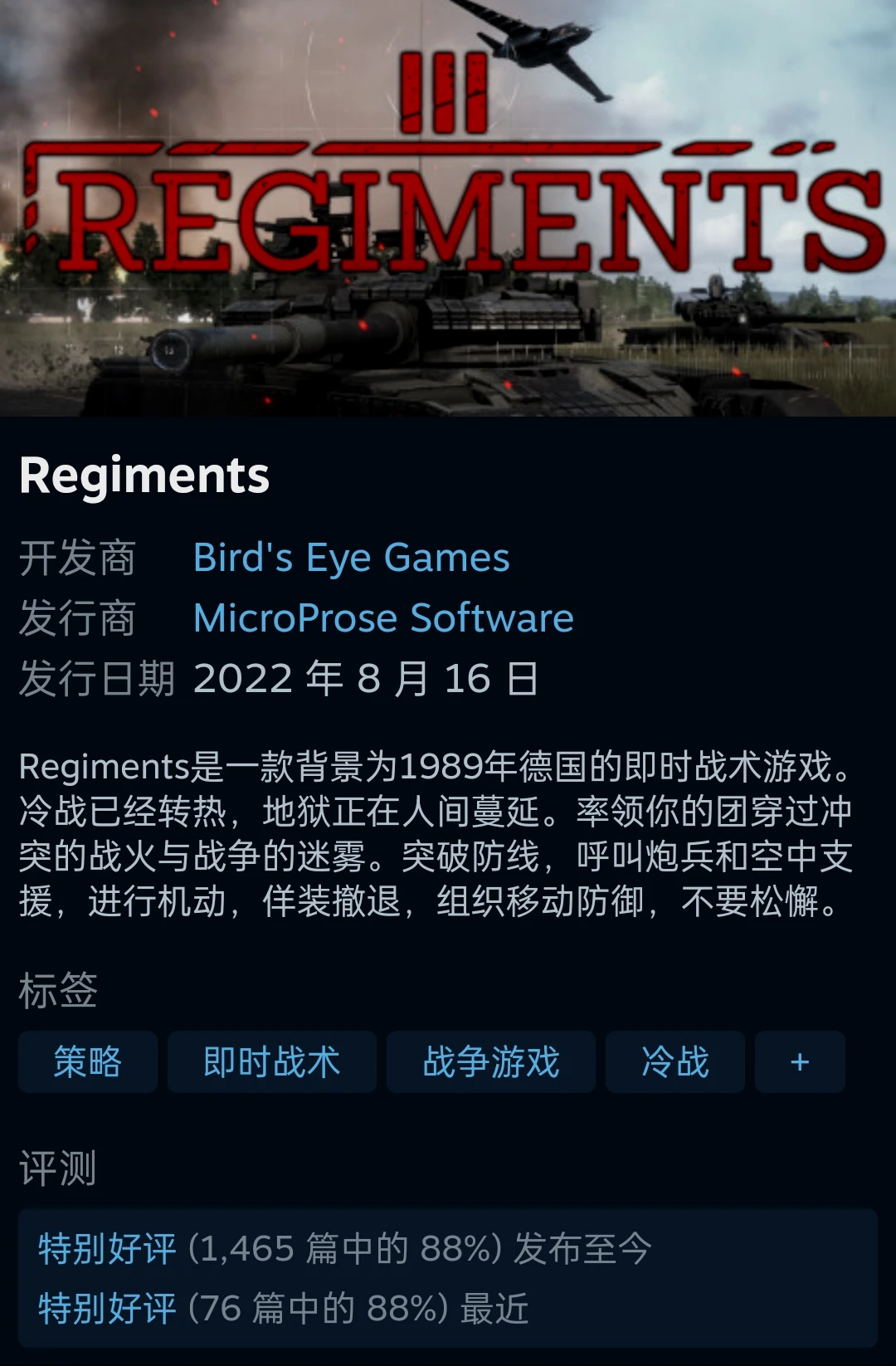Select the 策略 tag chip
This screenshot has width=896, height=1366.
(88, 1061)
